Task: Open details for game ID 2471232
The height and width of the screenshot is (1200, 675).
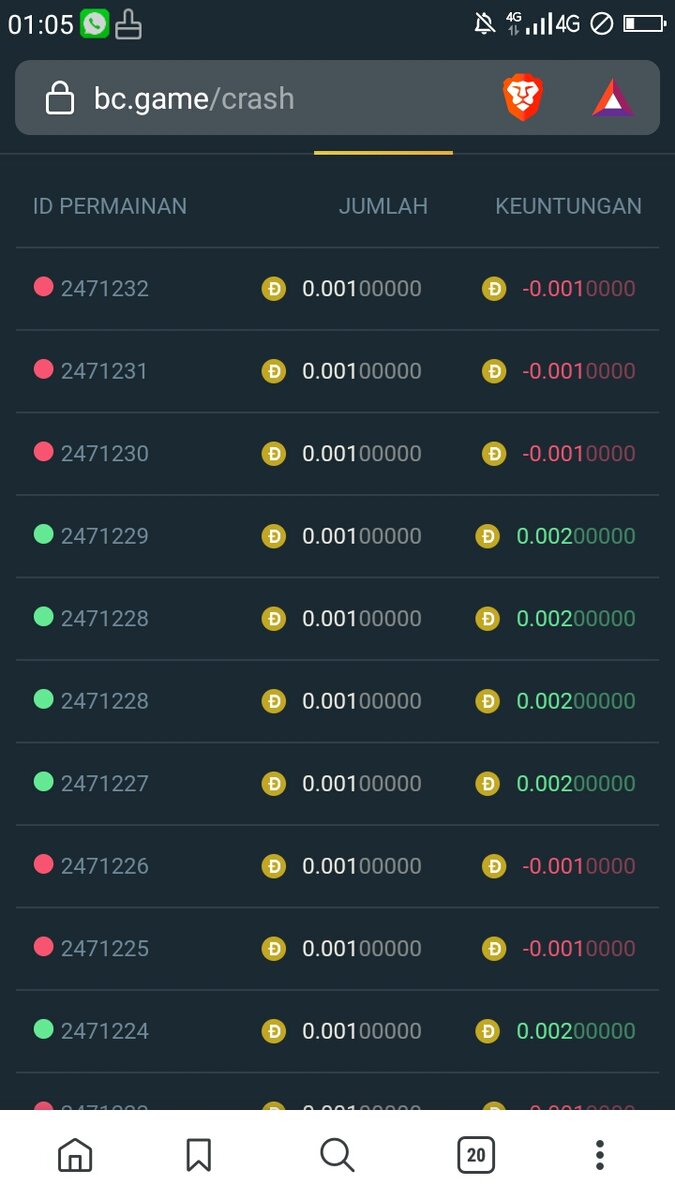Action: pyautogui.click(x=104, y=289)
